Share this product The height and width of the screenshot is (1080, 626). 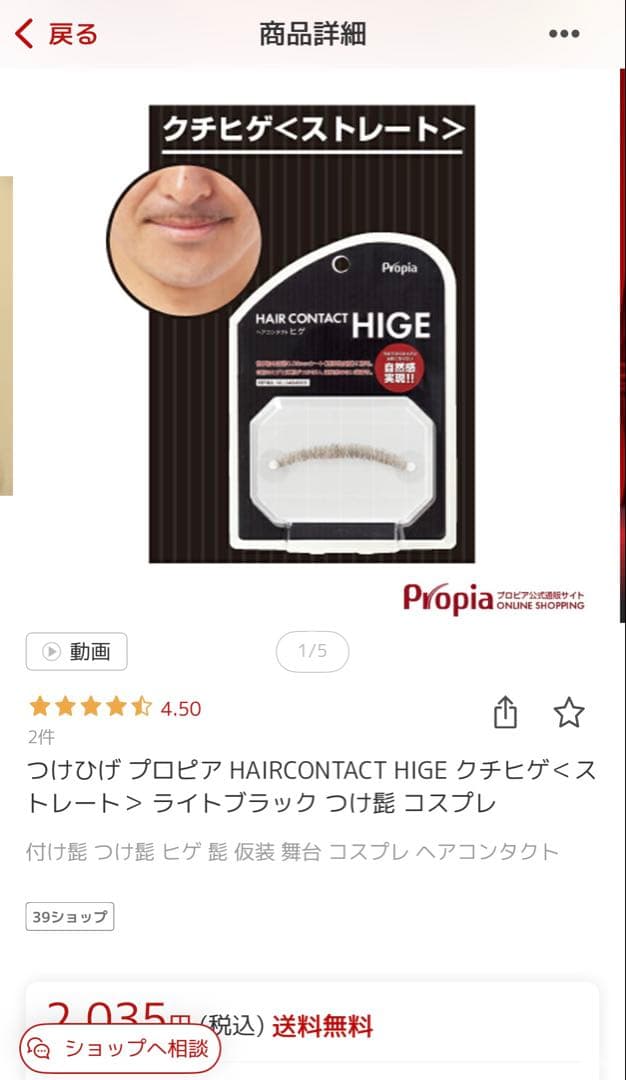click(x=506, y=713)
